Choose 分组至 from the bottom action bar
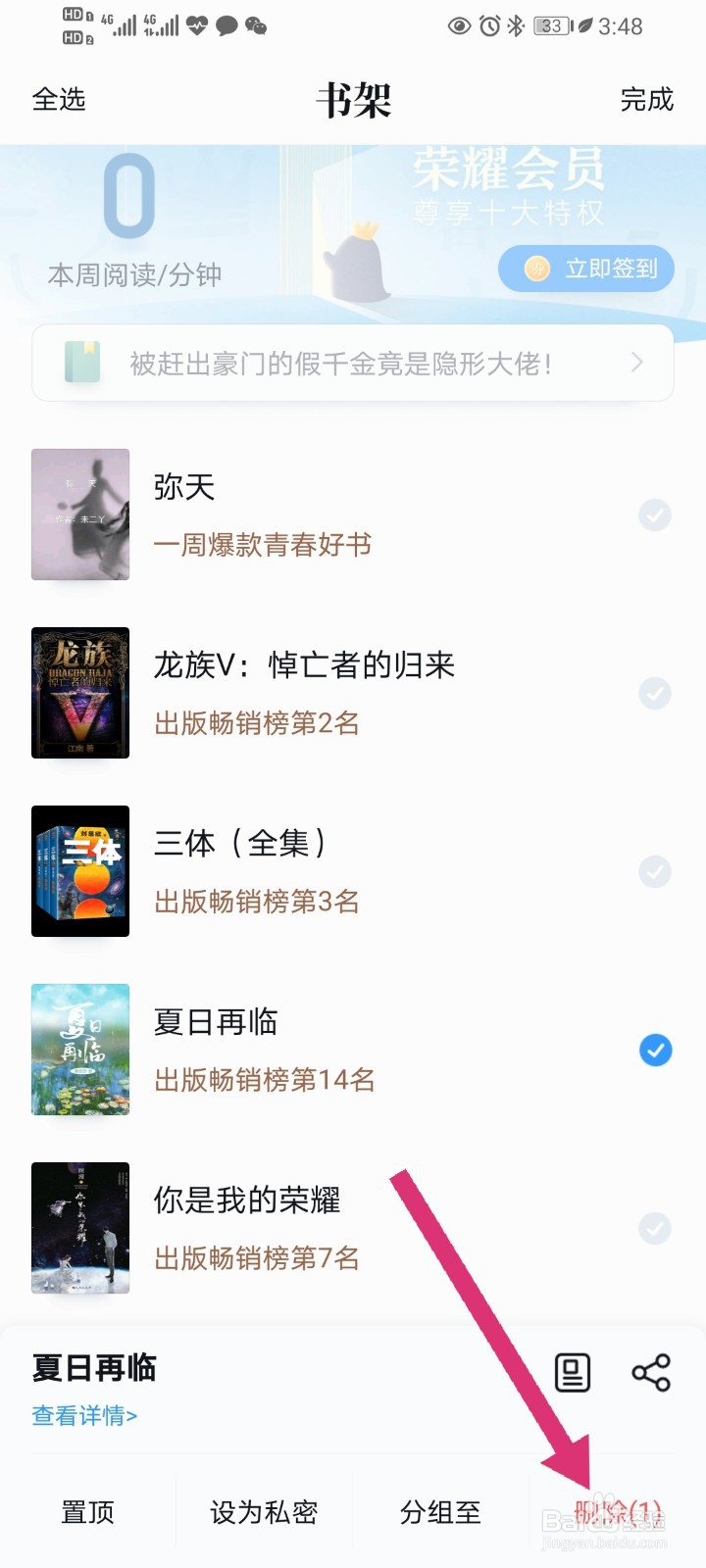Image resolution: width=706 pixels, height=1568 pixels. tap(440, 1510)
